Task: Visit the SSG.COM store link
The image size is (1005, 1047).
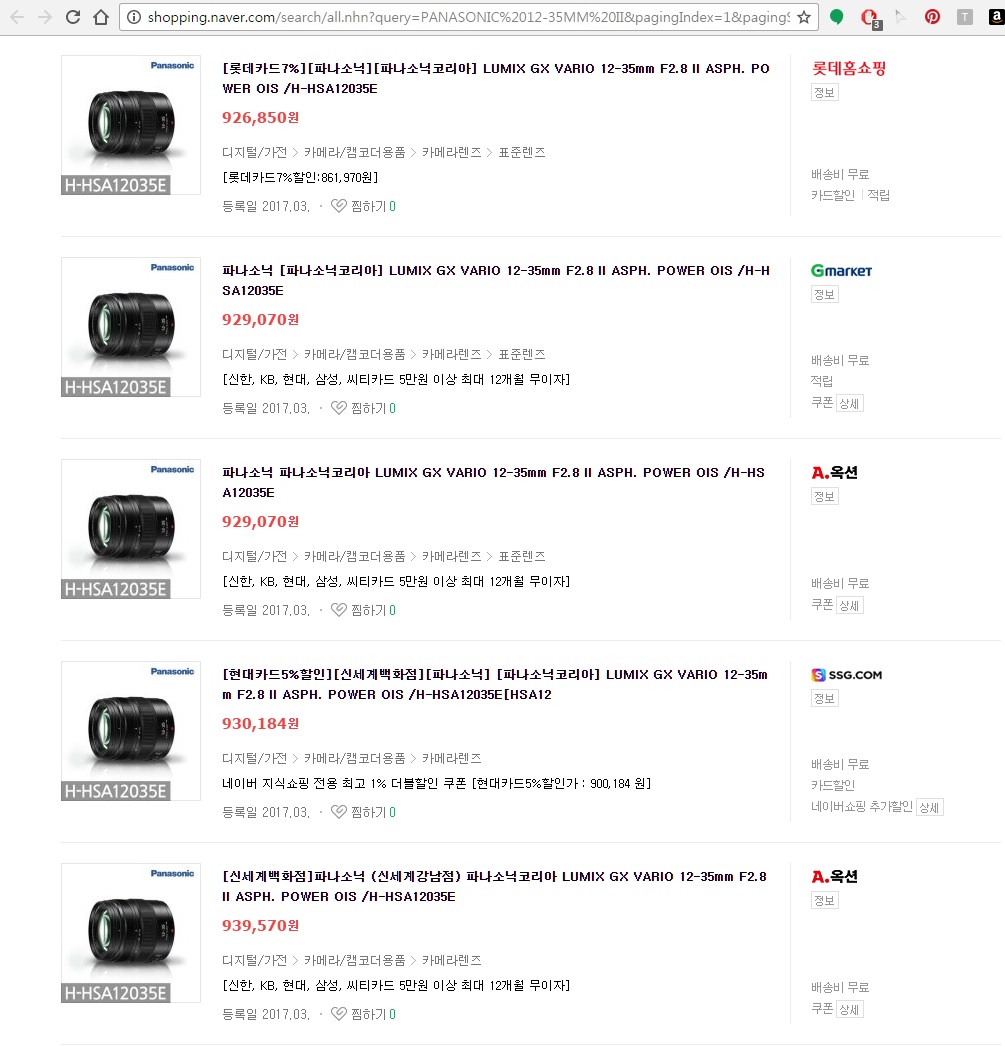Action: tap(846, 675)
